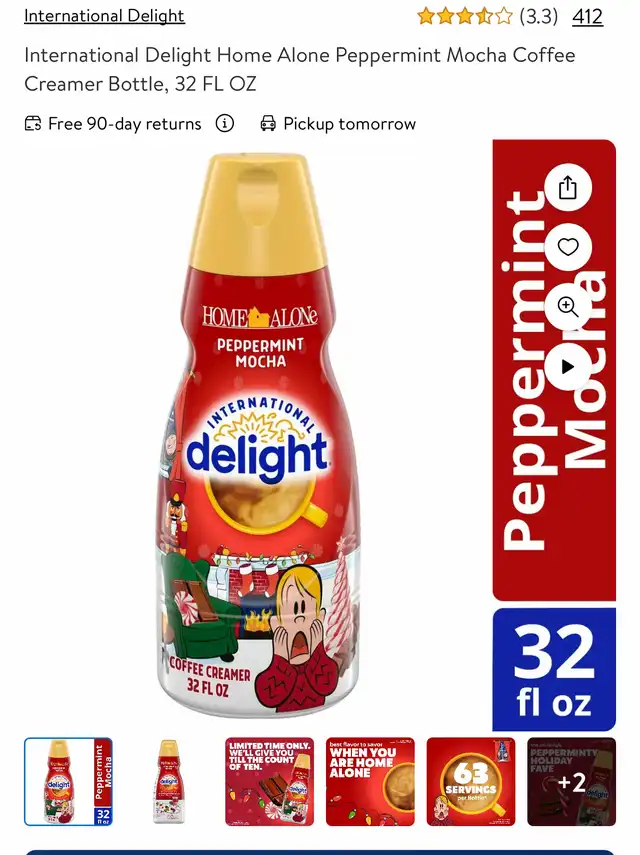The width and height of the screenshot is (640, 855).
Task: View the '63 servings' thumbnail
Action: tap(471, 781)
